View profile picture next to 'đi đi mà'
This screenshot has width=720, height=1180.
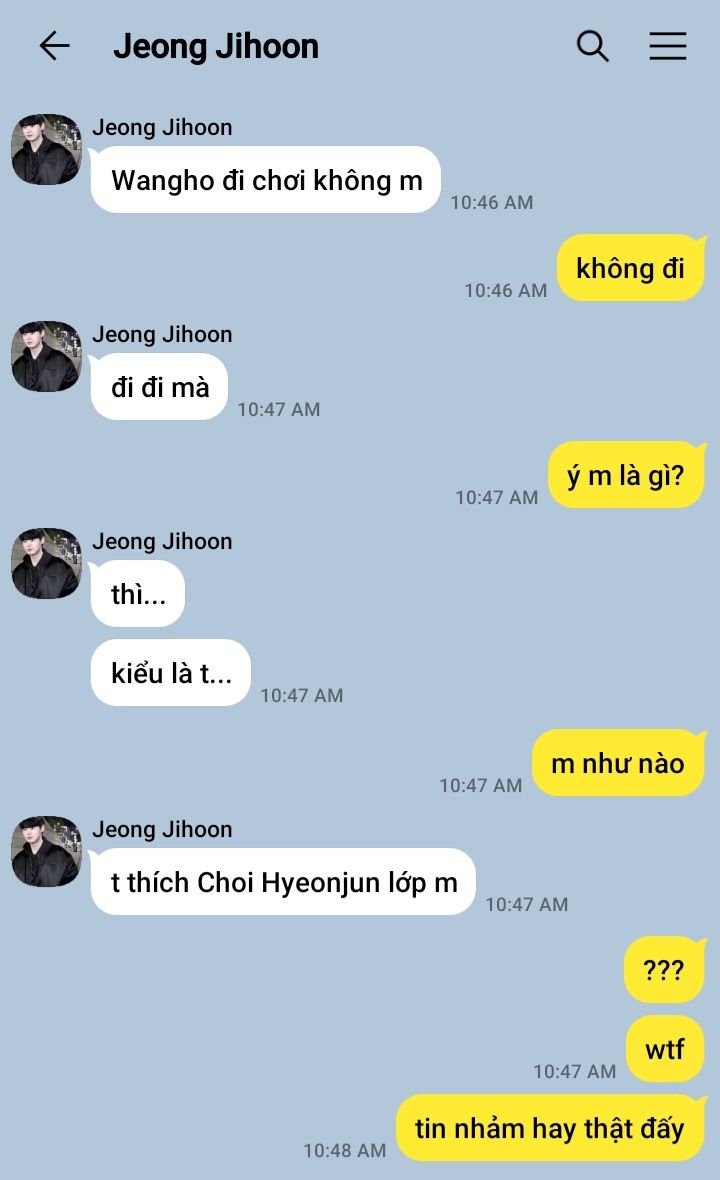click(46, 357)
